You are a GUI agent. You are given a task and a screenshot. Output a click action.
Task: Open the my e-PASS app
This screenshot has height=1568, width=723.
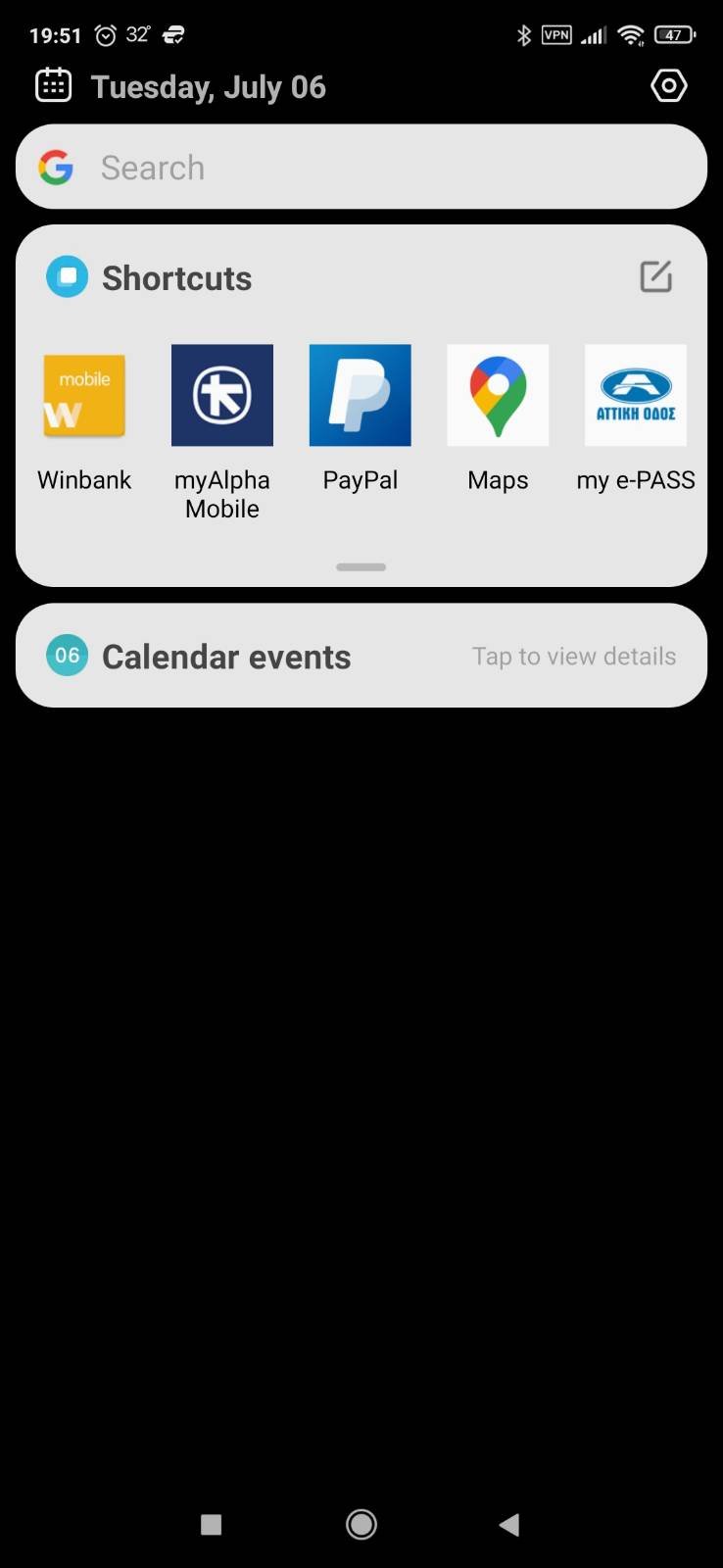click(x=636, y=396)
